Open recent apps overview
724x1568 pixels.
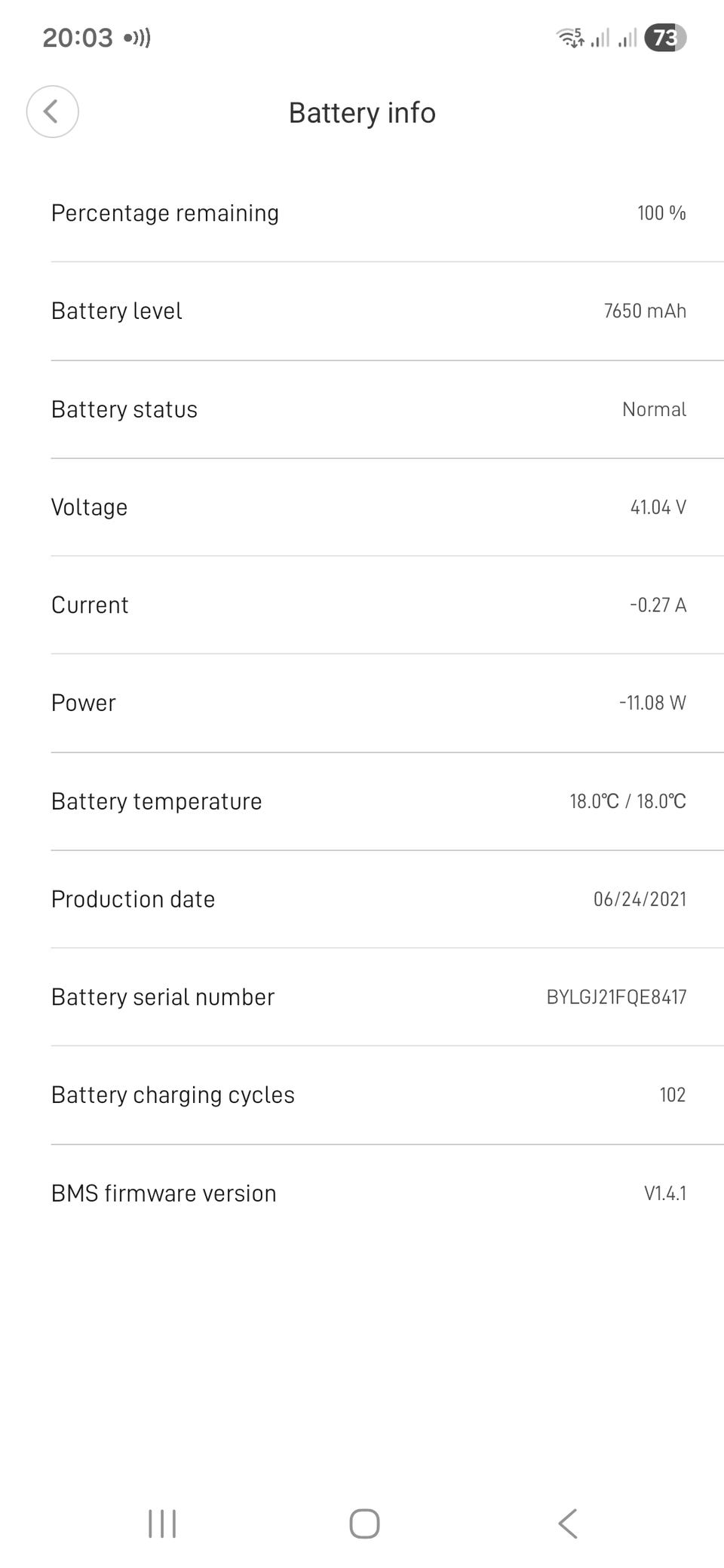point(162,1523)
